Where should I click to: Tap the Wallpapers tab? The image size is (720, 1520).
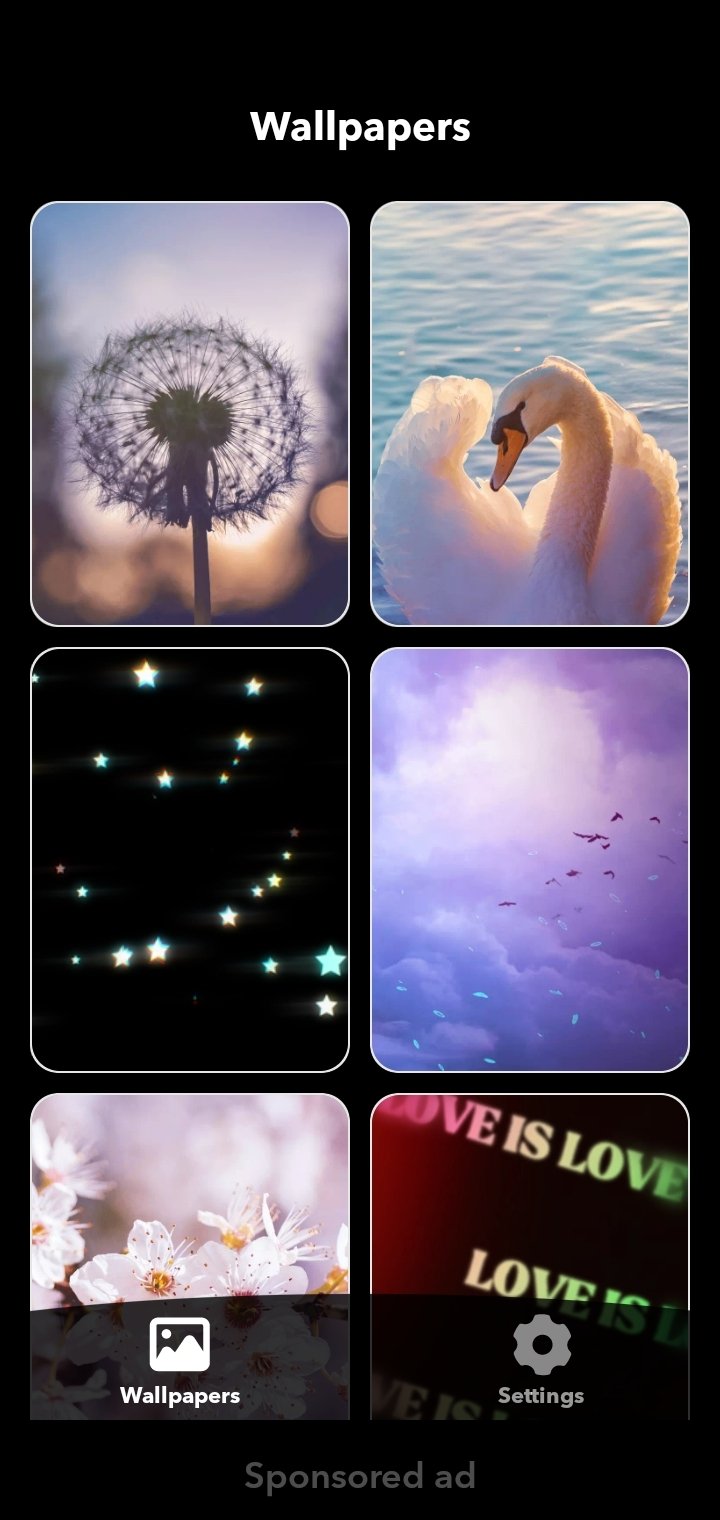180,1361
